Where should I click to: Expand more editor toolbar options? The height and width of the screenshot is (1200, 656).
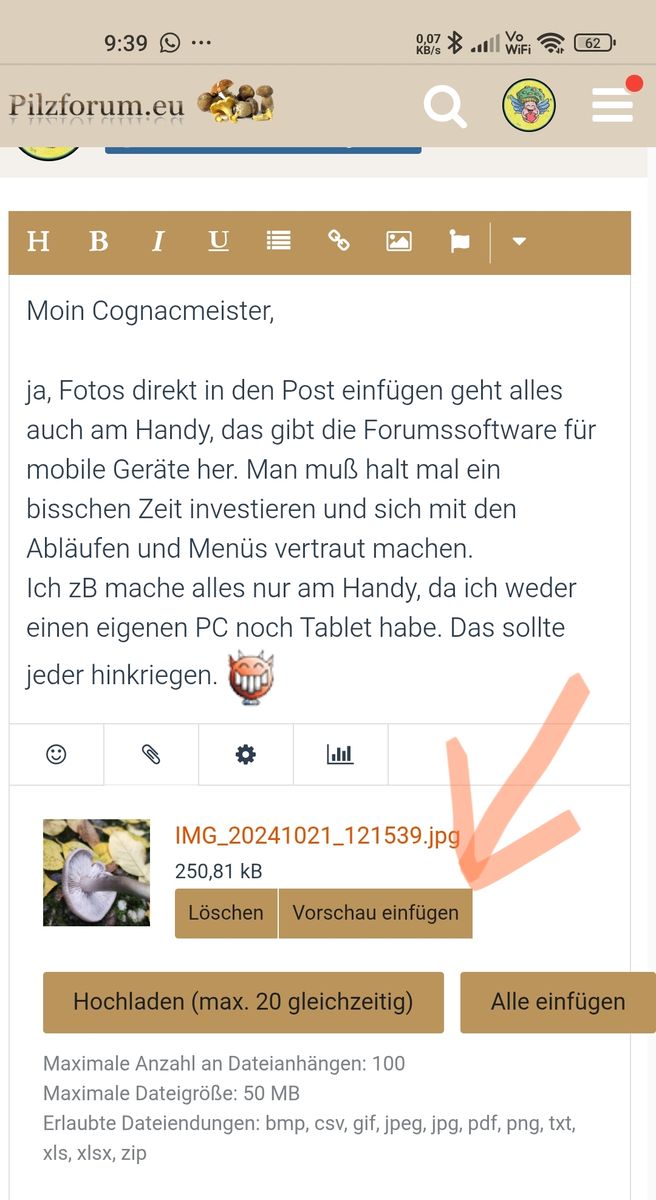pyautogui.click(x=518, y=241)
